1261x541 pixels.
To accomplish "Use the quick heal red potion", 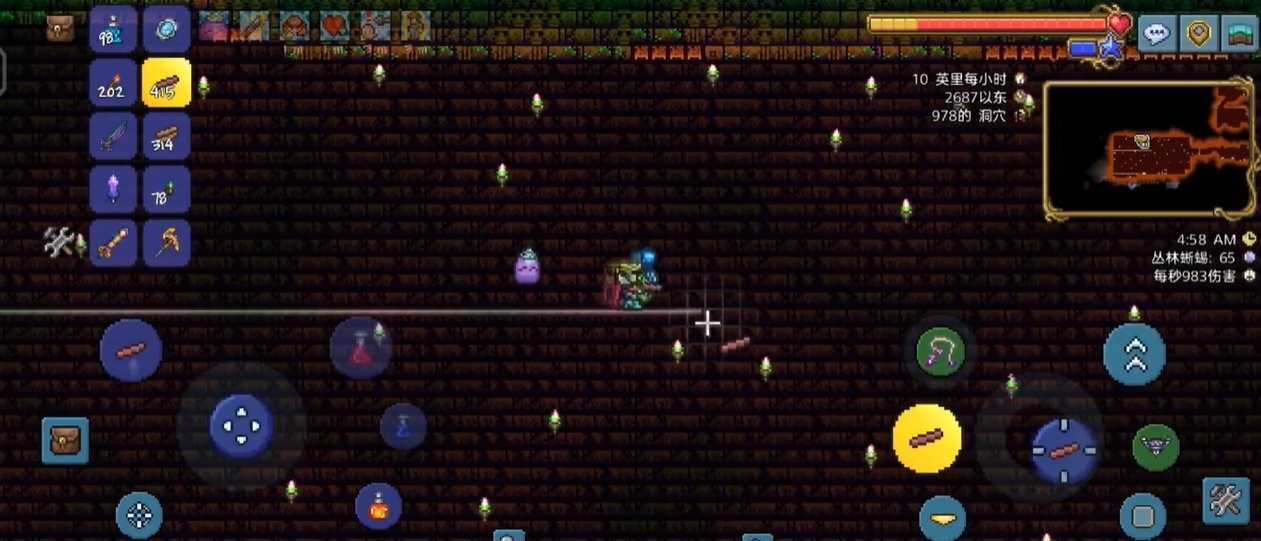I will (361, 348).
